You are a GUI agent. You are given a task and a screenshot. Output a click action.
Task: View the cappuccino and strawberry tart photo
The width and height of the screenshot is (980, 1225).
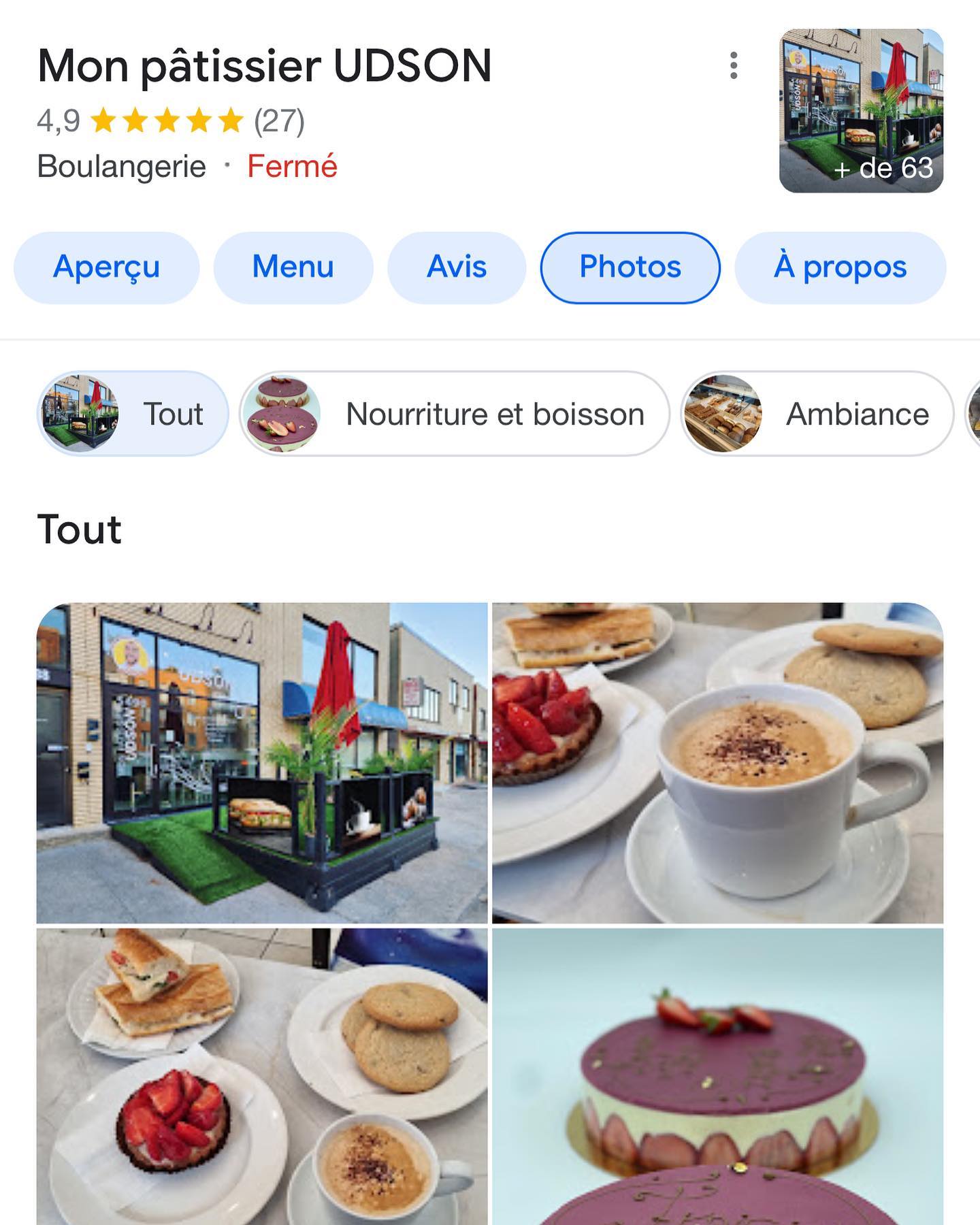pos(718,762)
